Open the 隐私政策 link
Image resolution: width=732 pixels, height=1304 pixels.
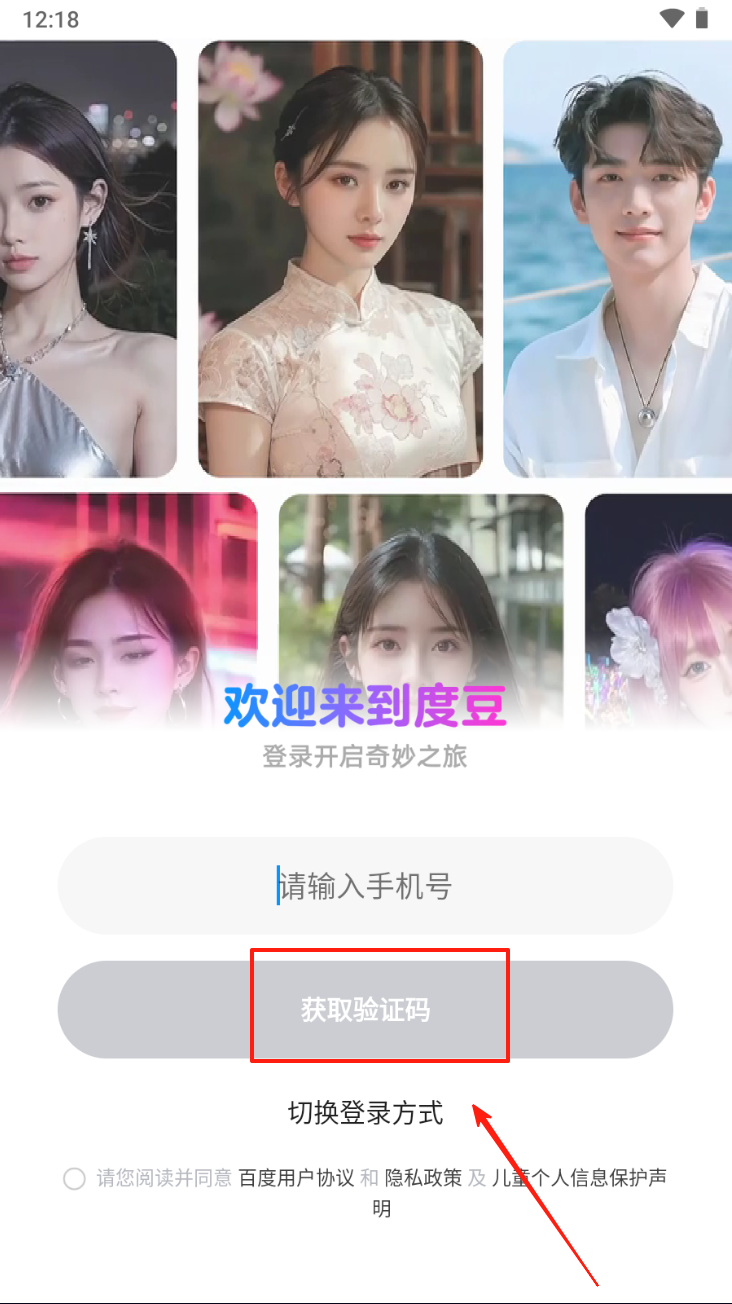pyautogui.click(x=424, y=1178)
